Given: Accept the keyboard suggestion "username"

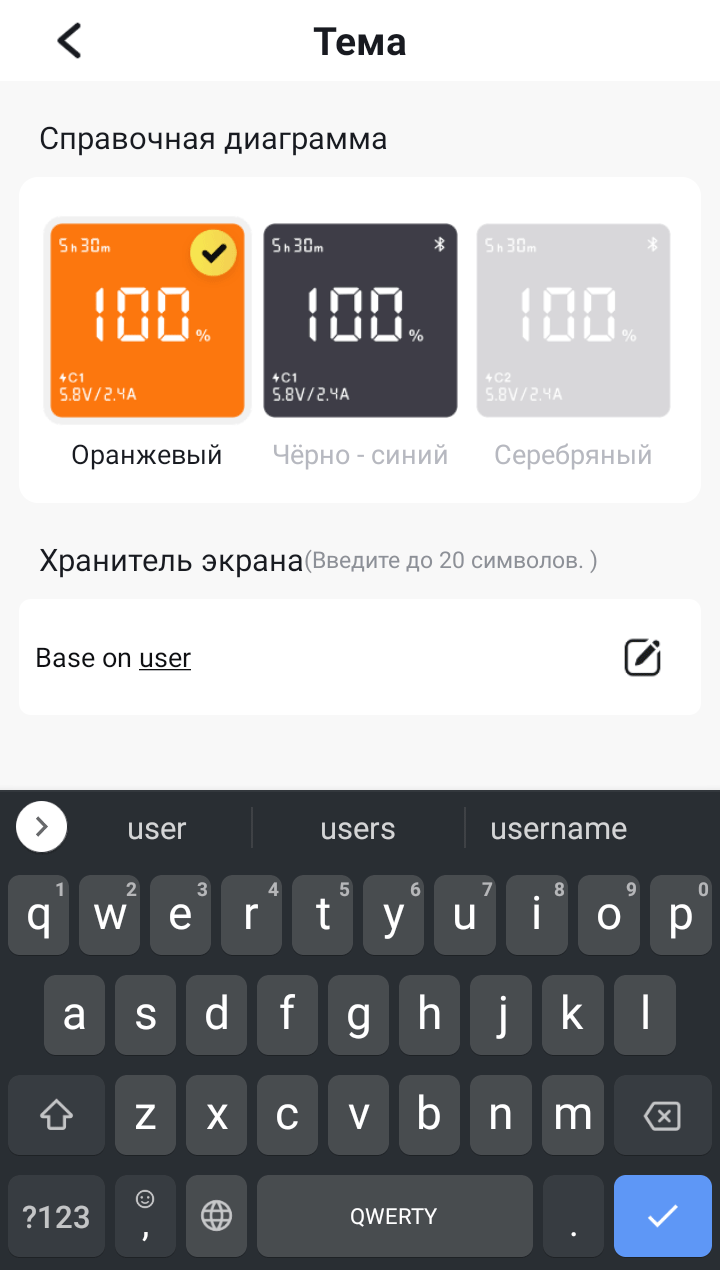Looking at the screenshot, I should (x=558, y=829).
